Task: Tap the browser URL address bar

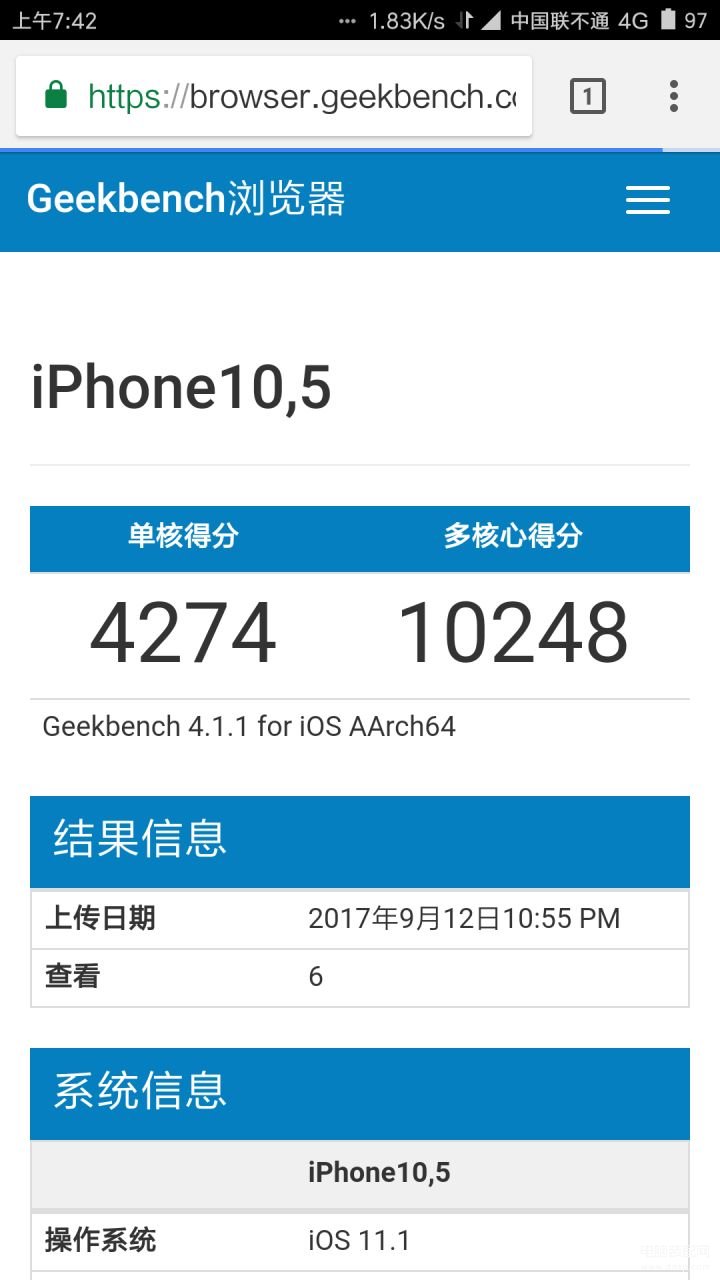Action: [300, 97]
